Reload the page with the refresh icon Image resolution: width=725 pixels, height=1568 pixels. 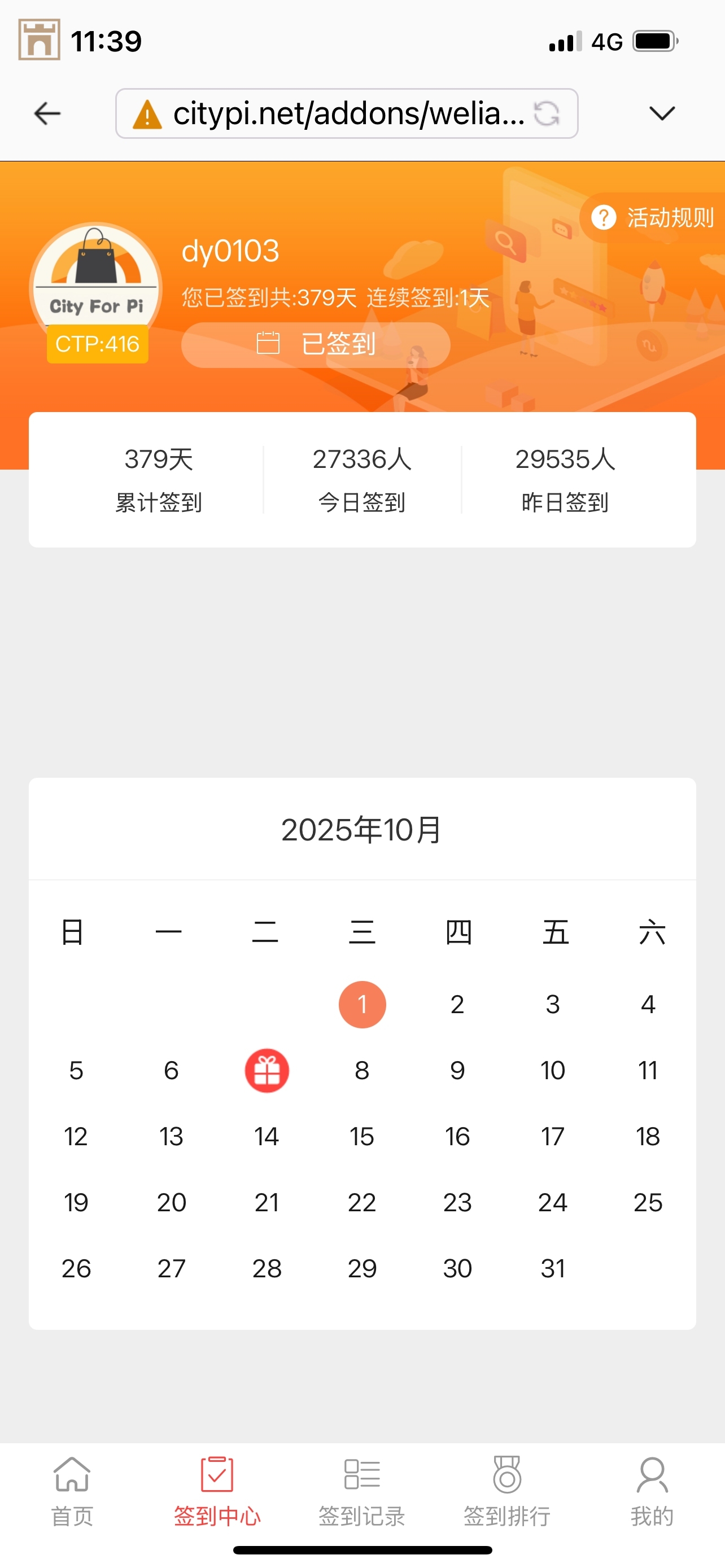coord(546,113)
